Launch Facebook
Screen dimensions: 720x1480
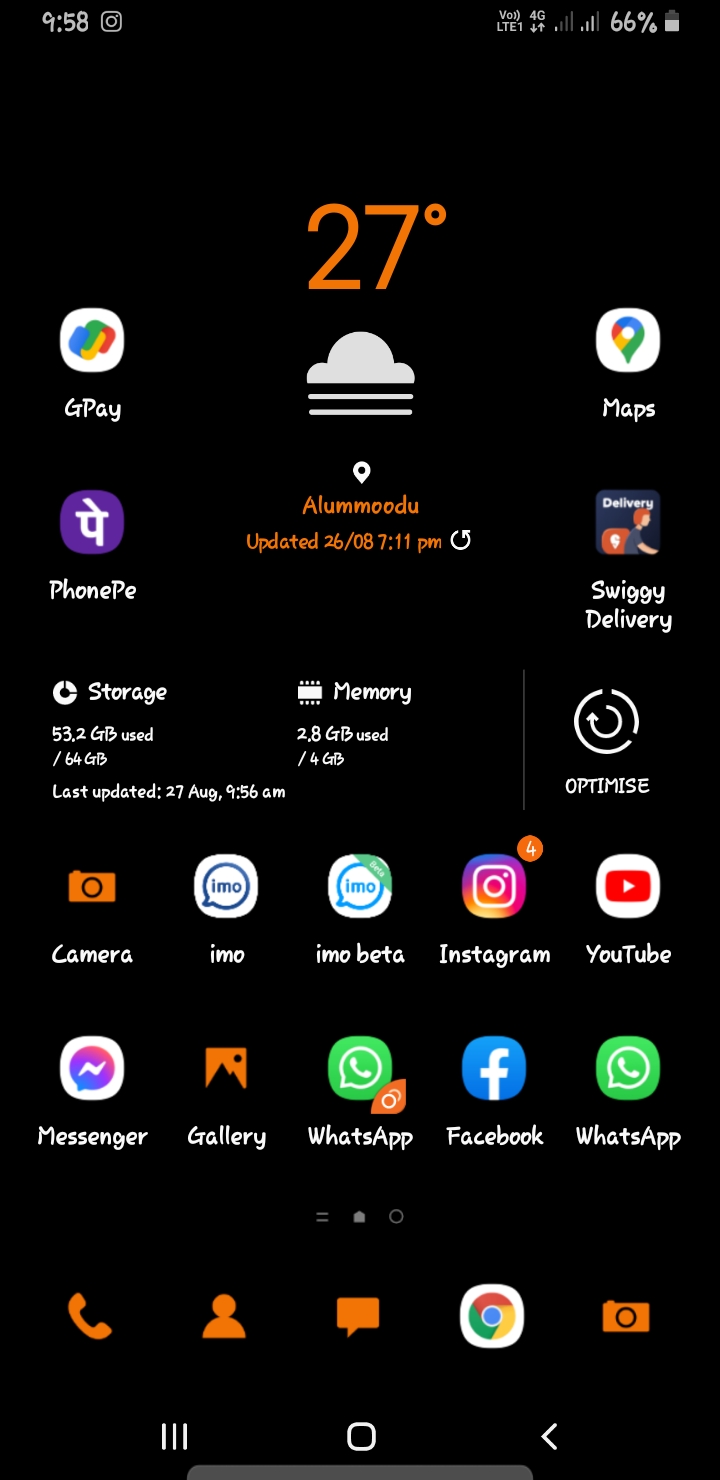click(494, 1068)
